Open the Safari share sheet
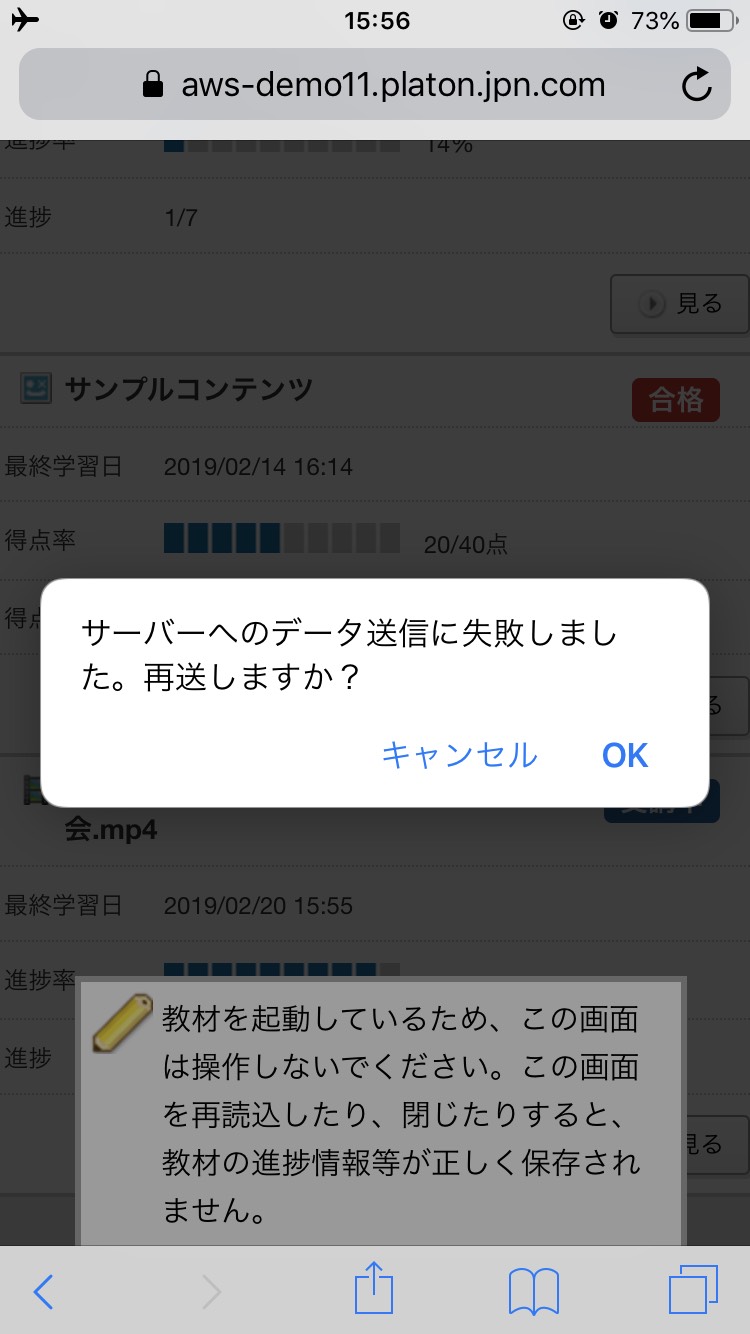 tap(374, 1290)
